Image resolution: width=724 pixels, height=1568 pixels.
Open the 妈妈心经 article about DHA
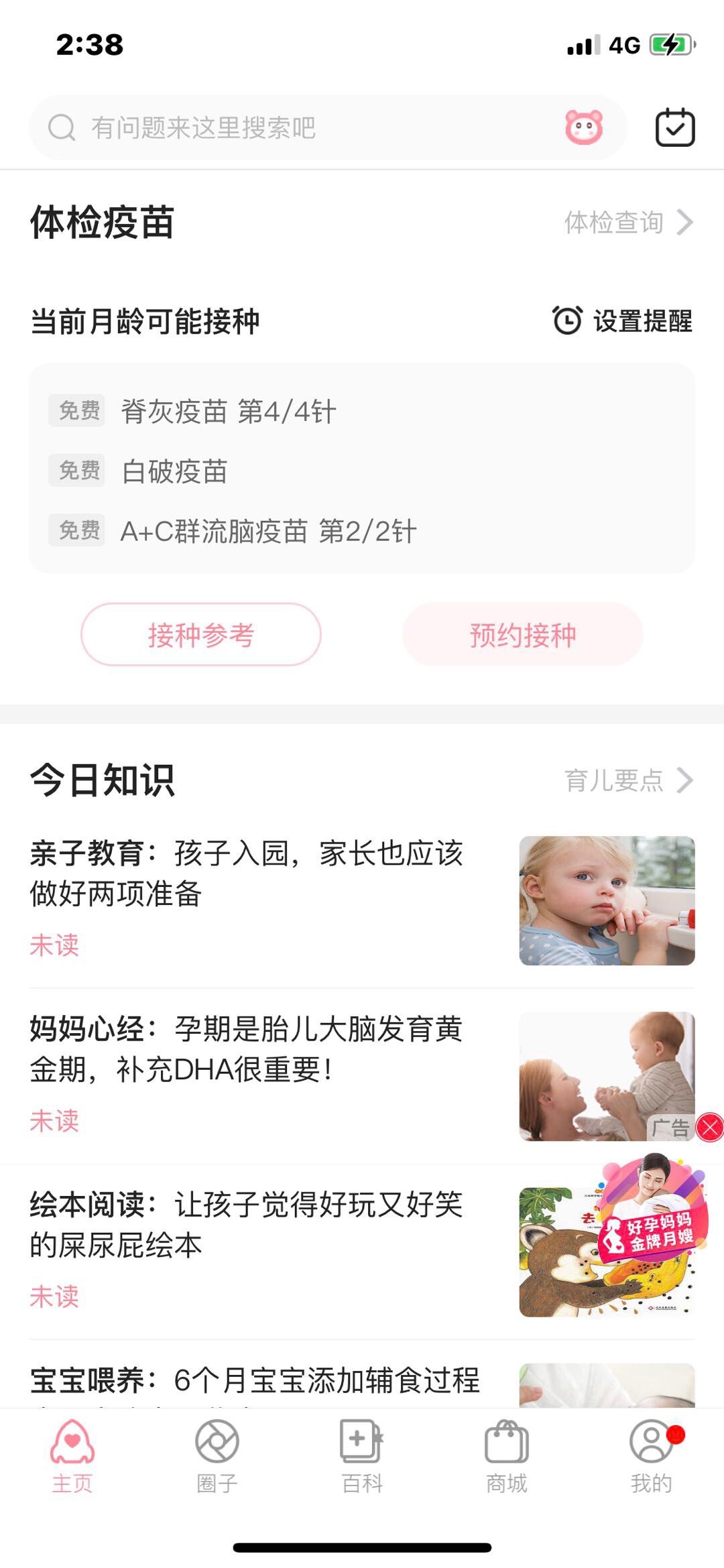click(247, 1048)
